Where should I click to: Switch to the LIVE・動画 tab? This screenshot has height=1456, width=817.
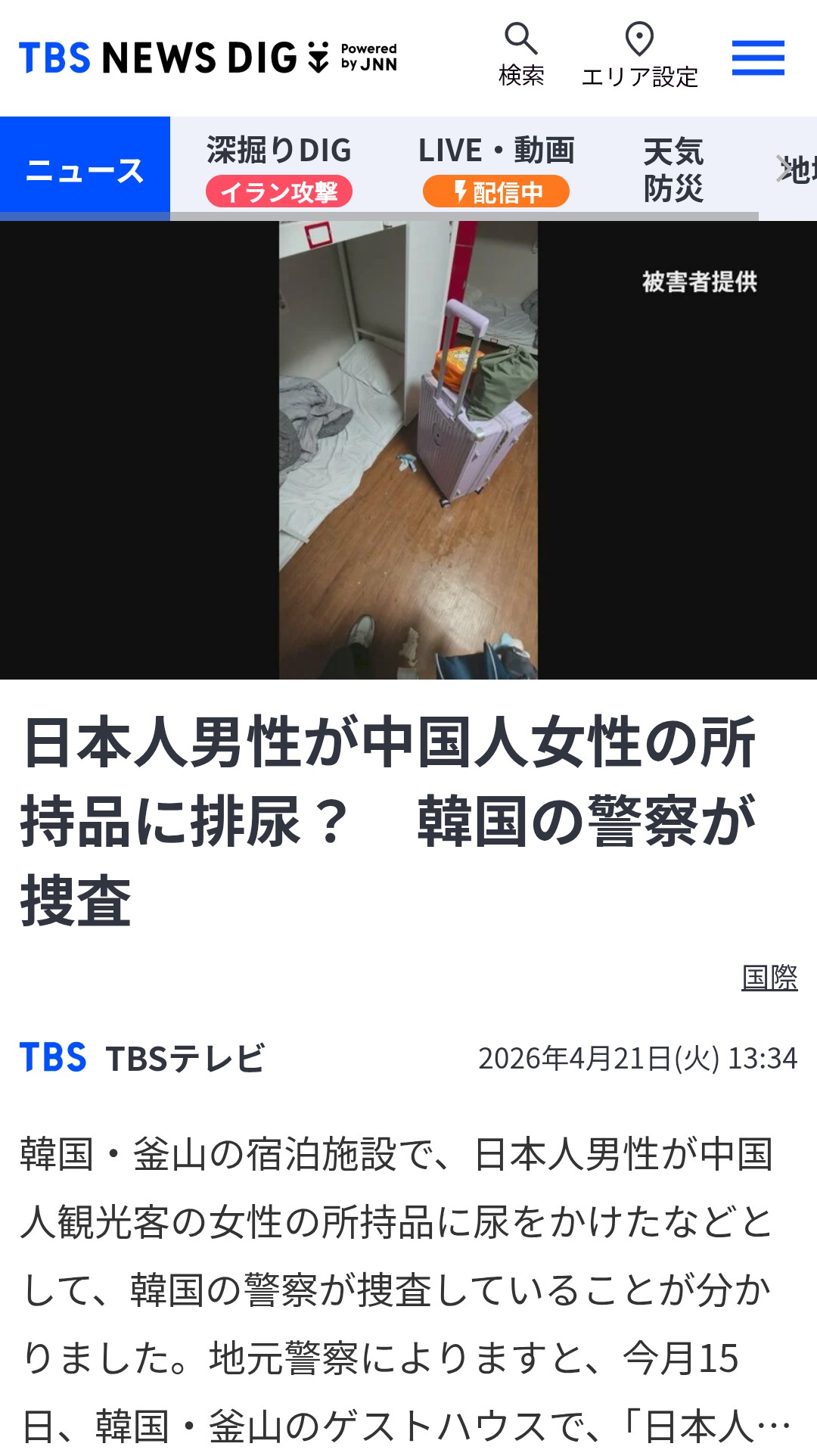496,170
